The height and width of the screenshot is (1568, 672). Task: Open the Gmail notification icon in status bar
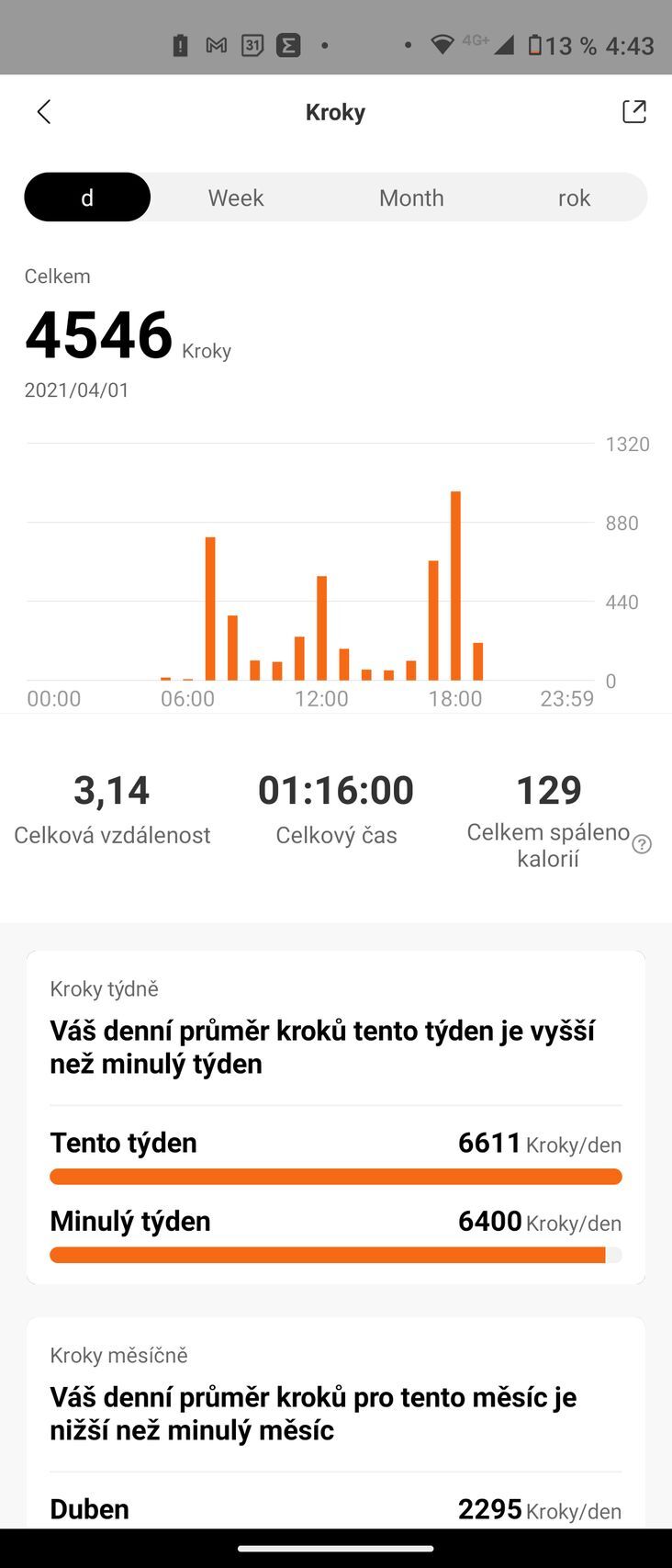217,44
